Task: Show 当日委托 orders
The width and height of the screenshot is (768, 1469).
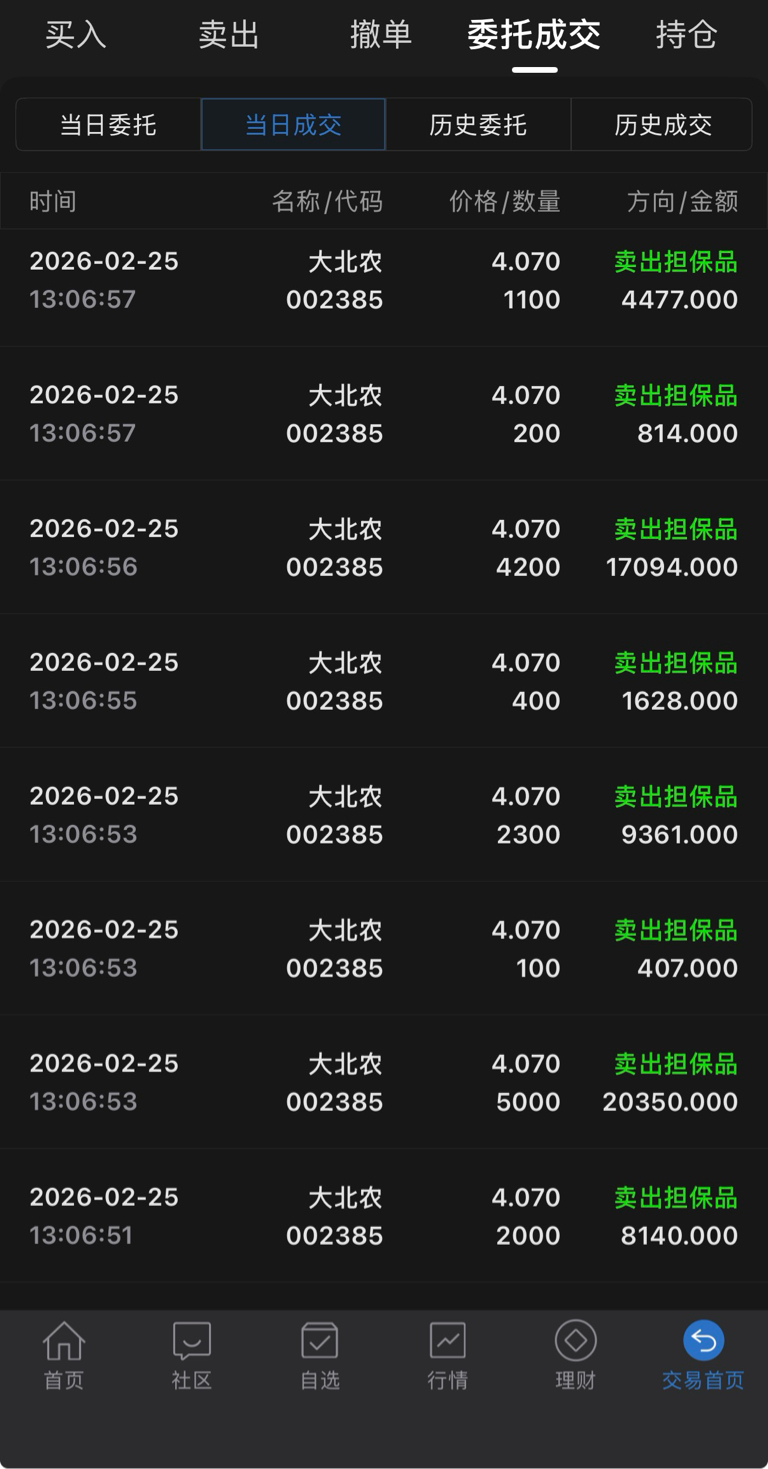Action: tap(108, 125)
